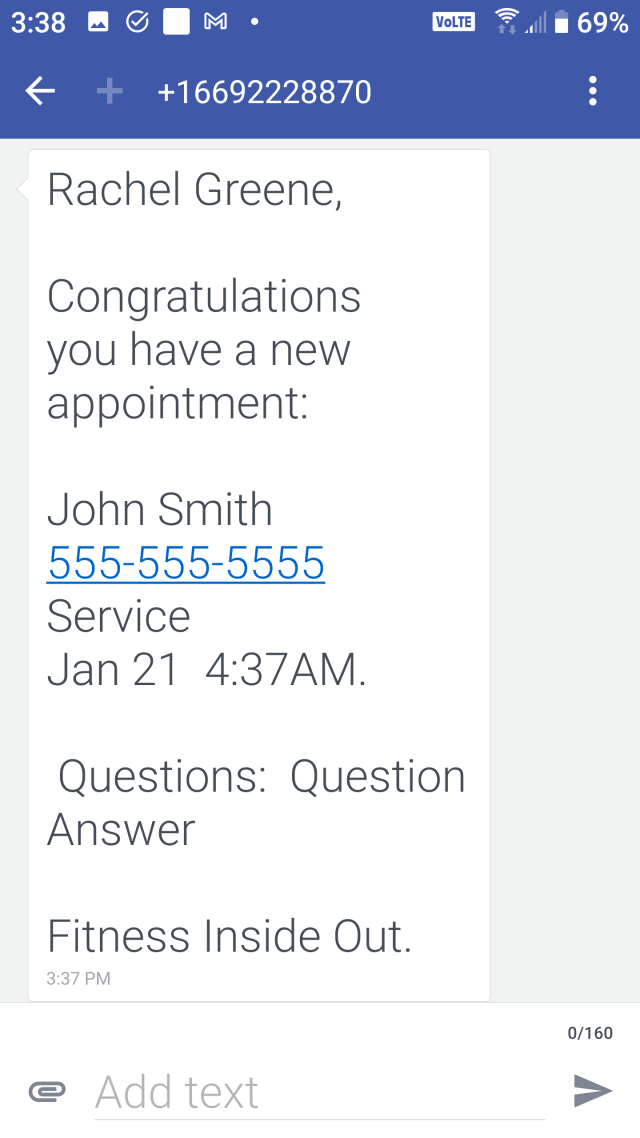Image resolution: width=640 pixels, height=1138 pixels.
Task: Attach a file with the paperclip icon
Action: [x=48, y=1091]
